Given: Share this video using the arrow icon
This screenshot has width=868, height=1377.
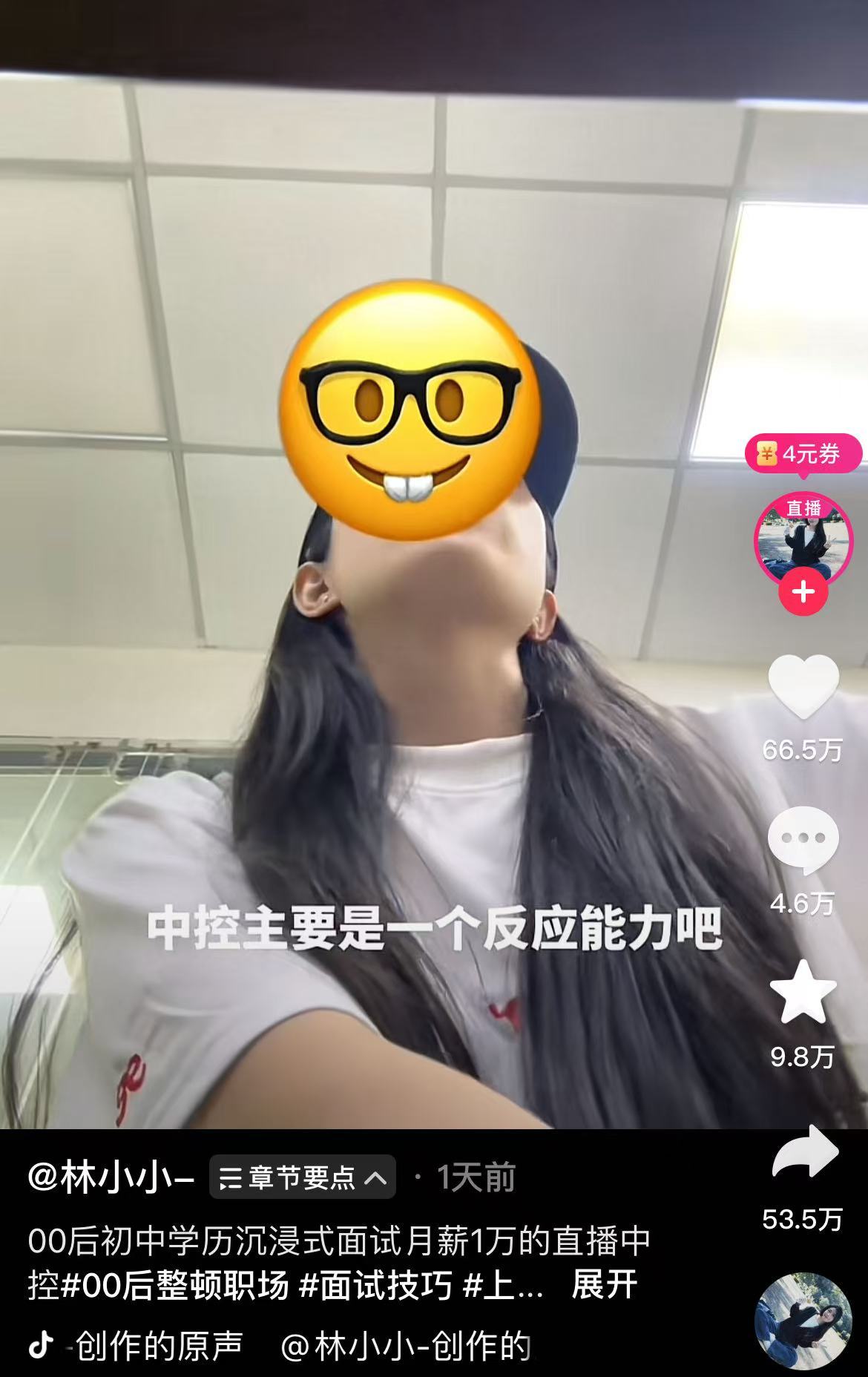Looking at the screenshot, I should tap(804, 1152).
